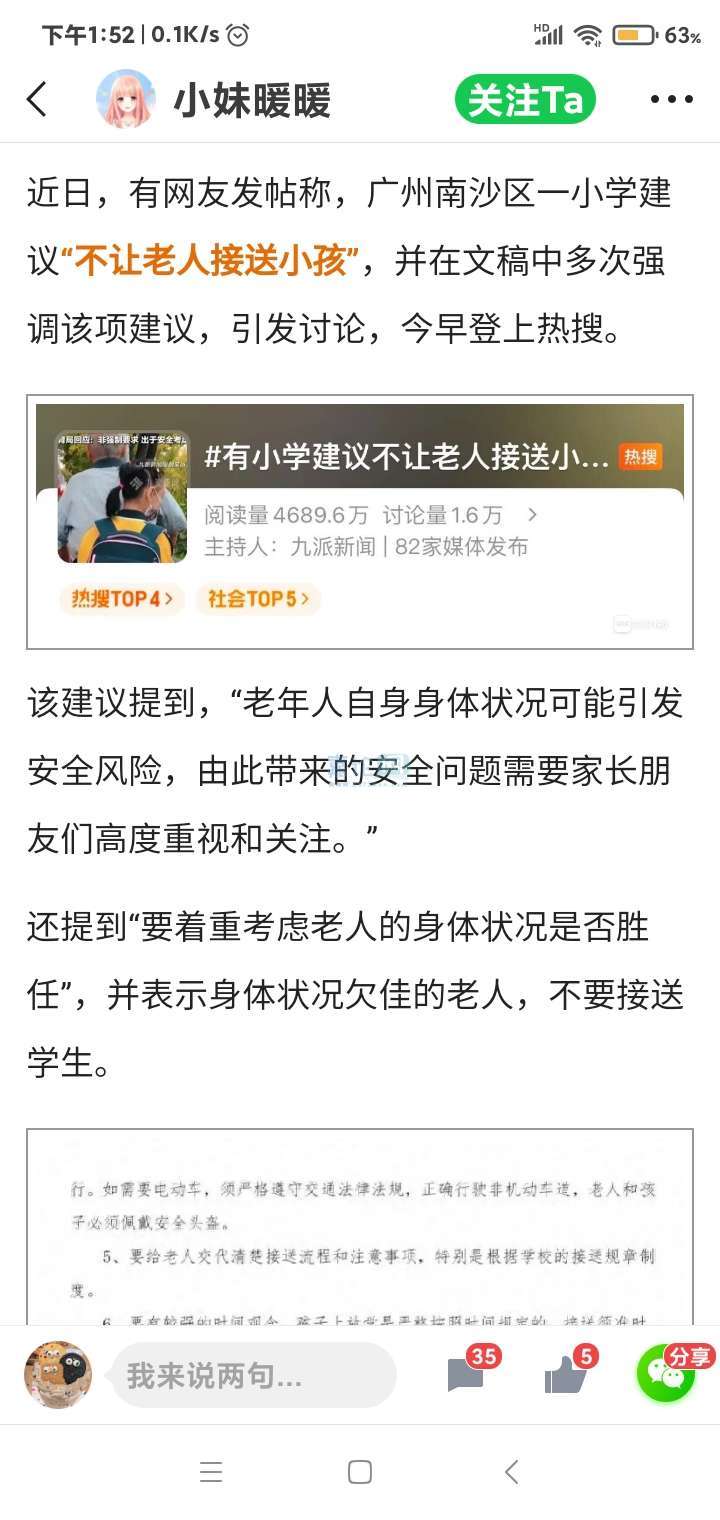Image resolution: width=720 pixels, height=1520 pixels.
Task: Open 小妹暖暖's profile avatar
Action: tap(125, 100)
